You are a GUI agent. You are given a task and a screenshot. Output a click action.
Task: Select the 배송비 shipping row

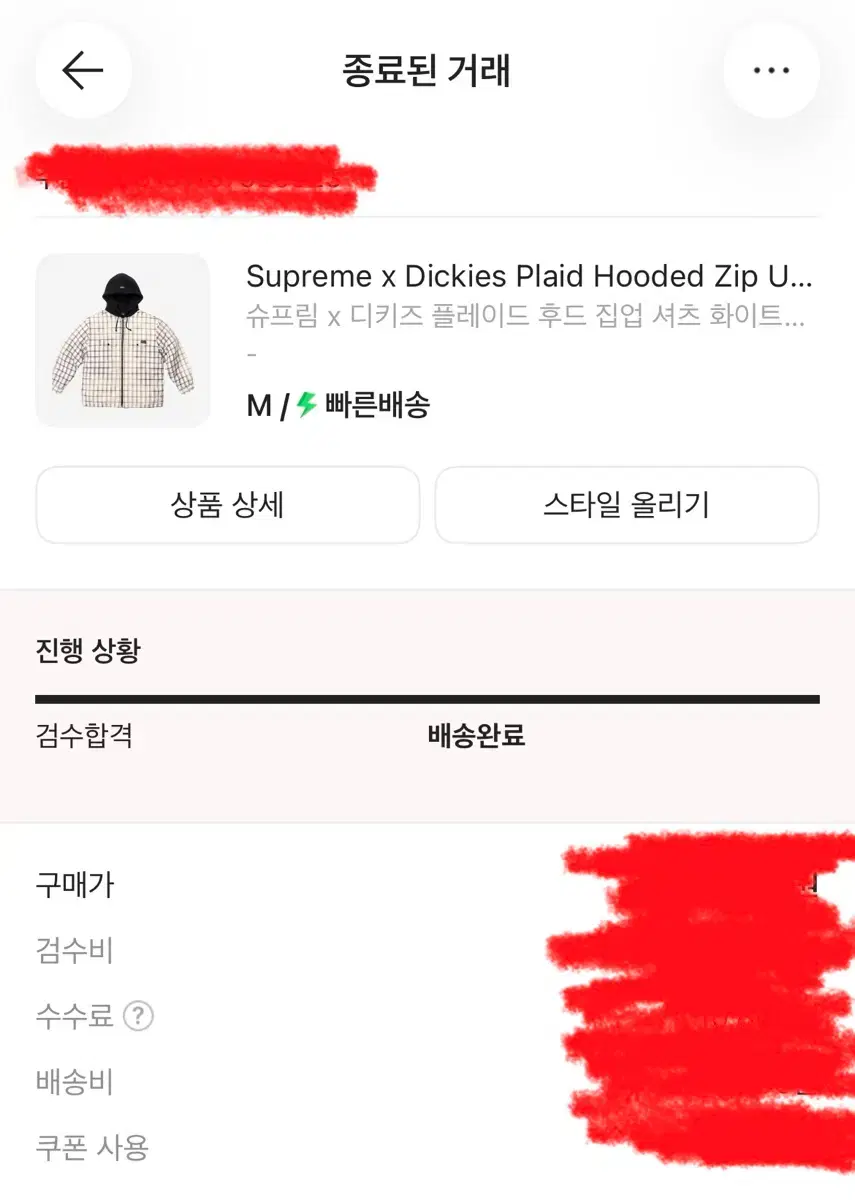tap(72, 1081)
